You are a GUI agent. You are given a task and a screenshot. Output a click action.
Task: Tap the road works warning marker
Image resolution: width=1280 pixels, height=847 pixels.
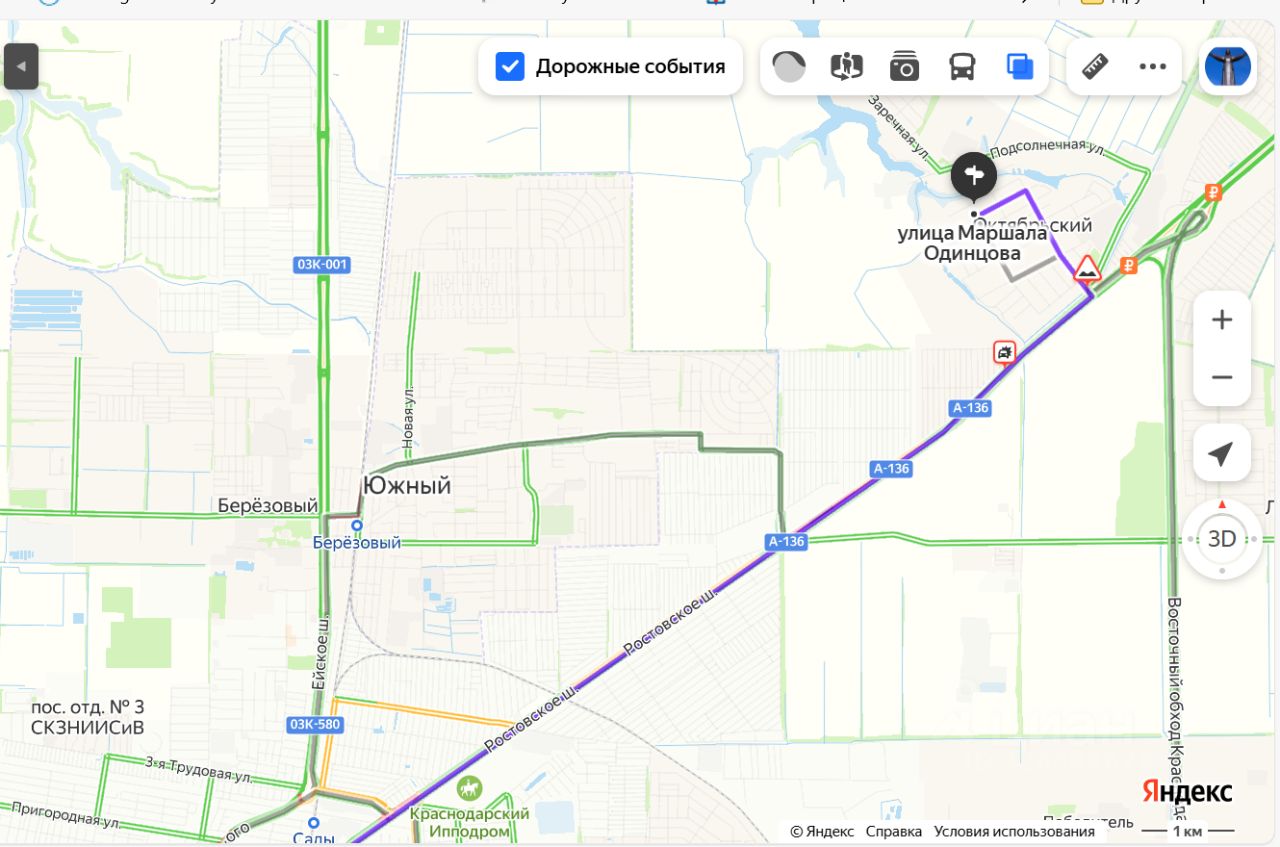pos(1087,269)
